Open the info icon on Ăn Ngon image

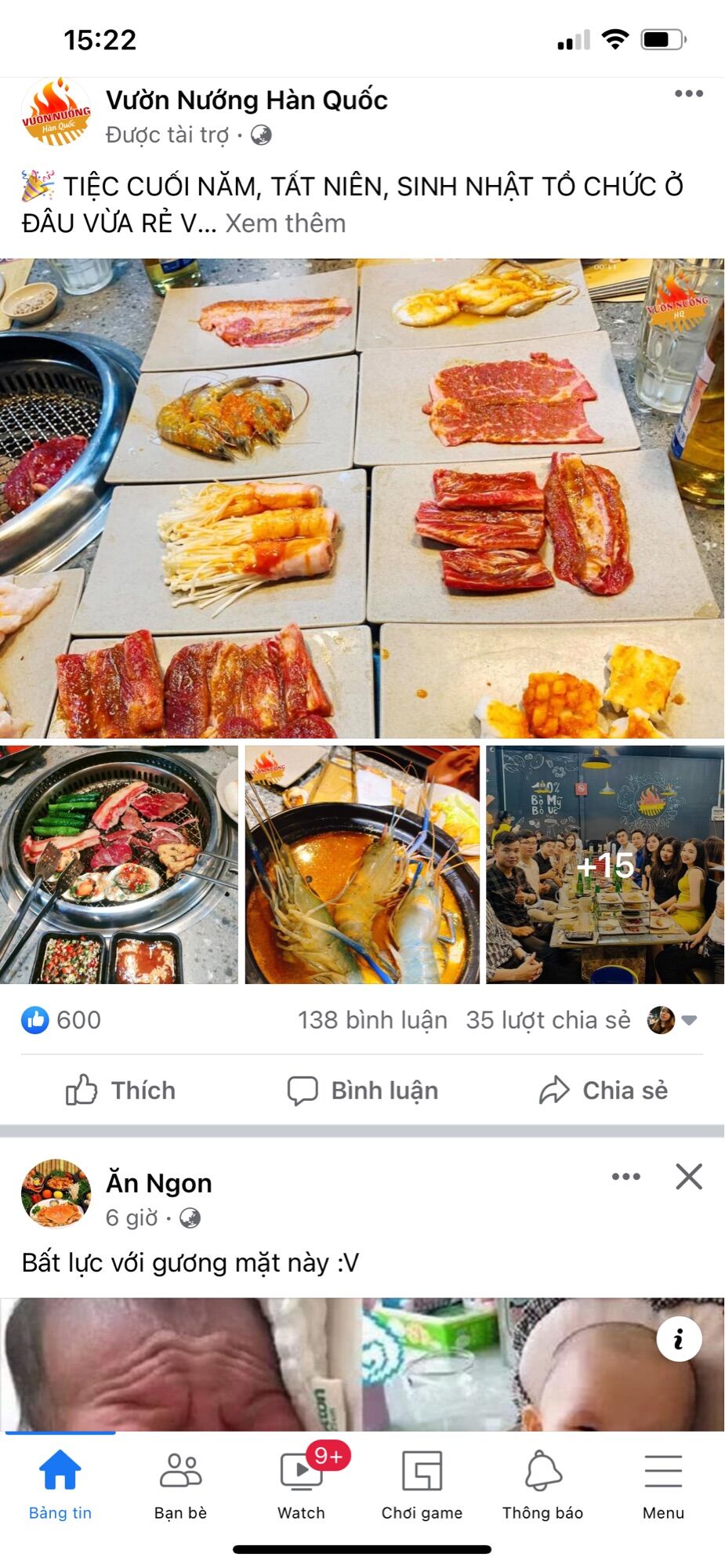[x=679, y=1338]
